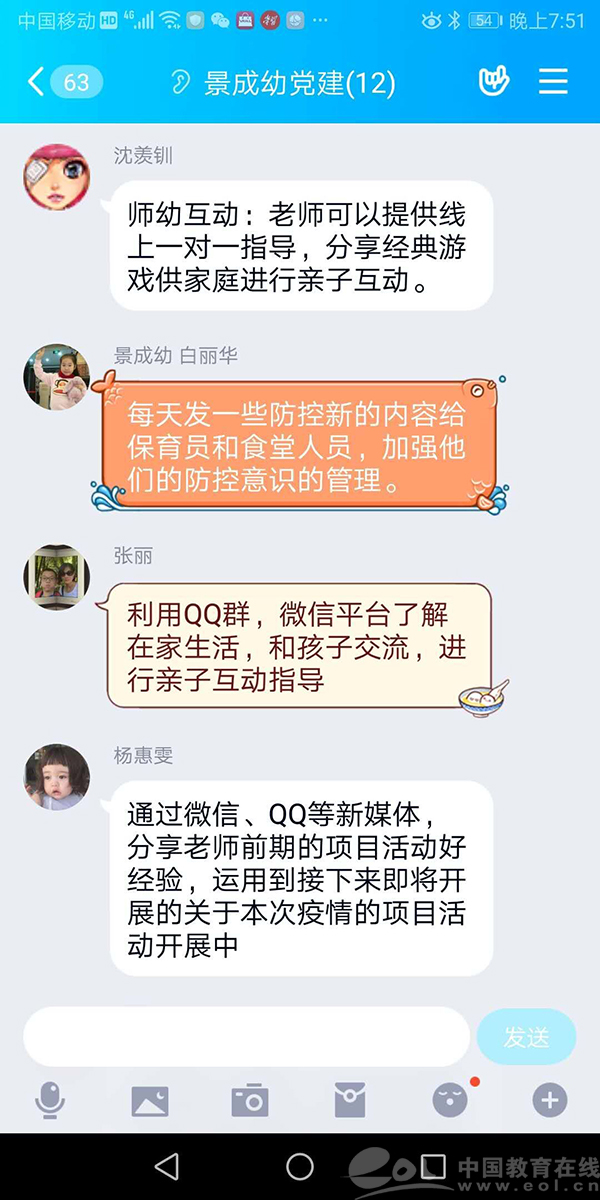Image resolution: width=600 pixels, height=1200 pixels.
Task: Go back to the message list
Action: coord(65,82)
